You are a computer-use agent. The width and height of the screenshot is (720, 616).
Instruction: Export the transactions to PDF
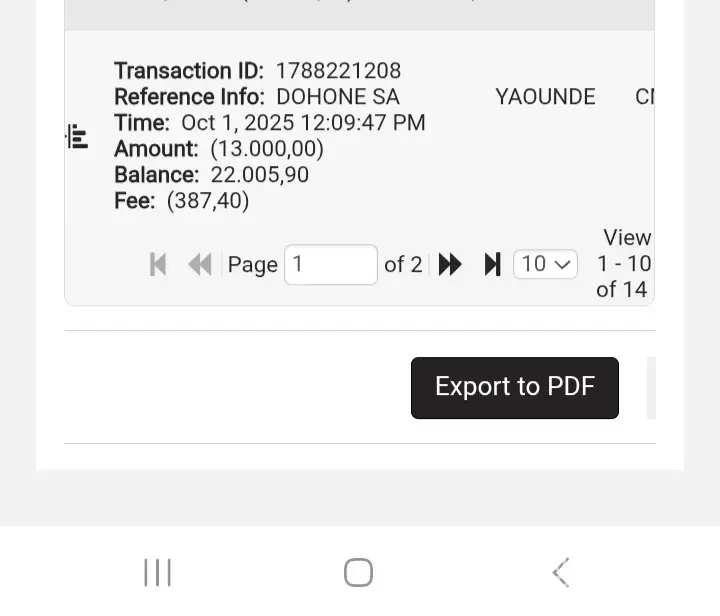(x=514, y=387)
